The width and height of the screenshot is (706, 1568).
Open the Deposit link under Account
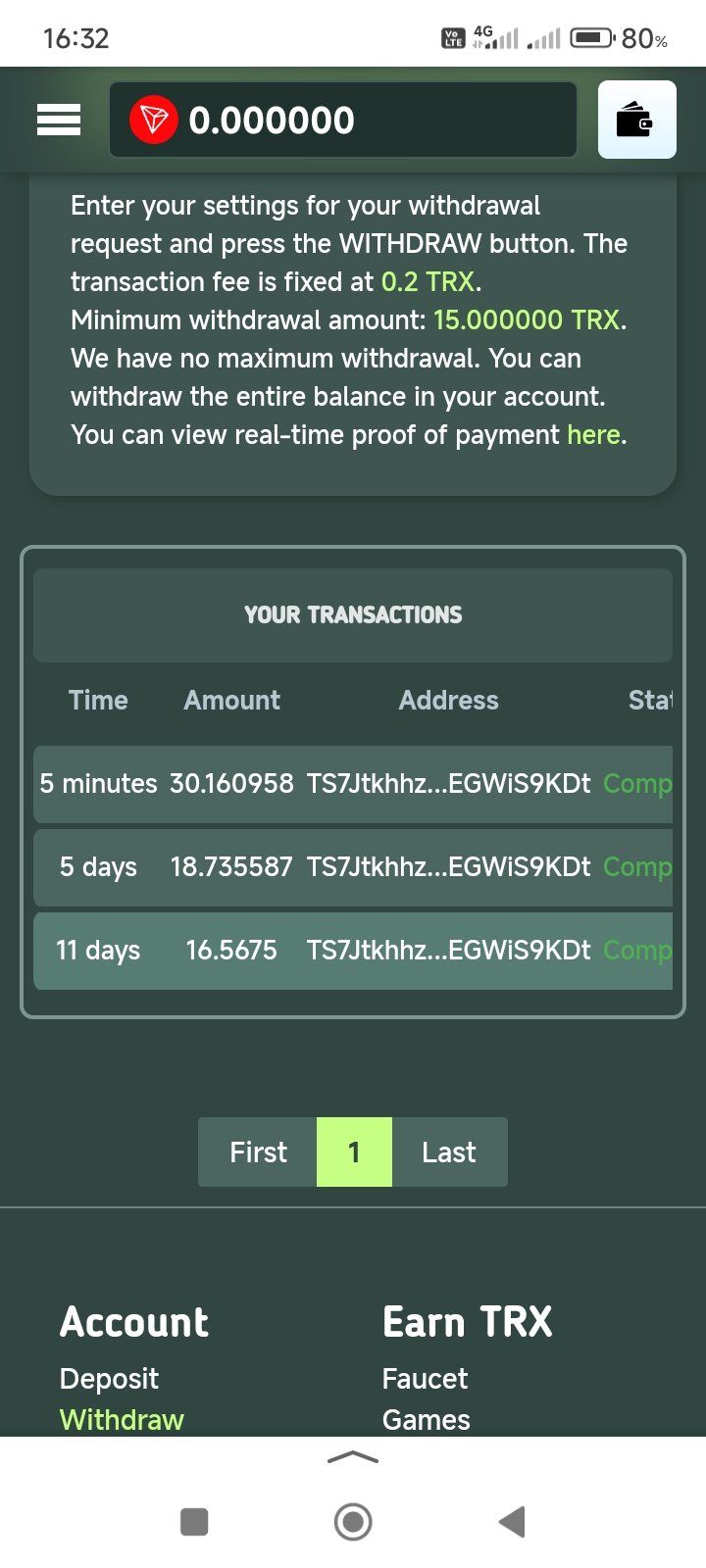(109, 1379)
